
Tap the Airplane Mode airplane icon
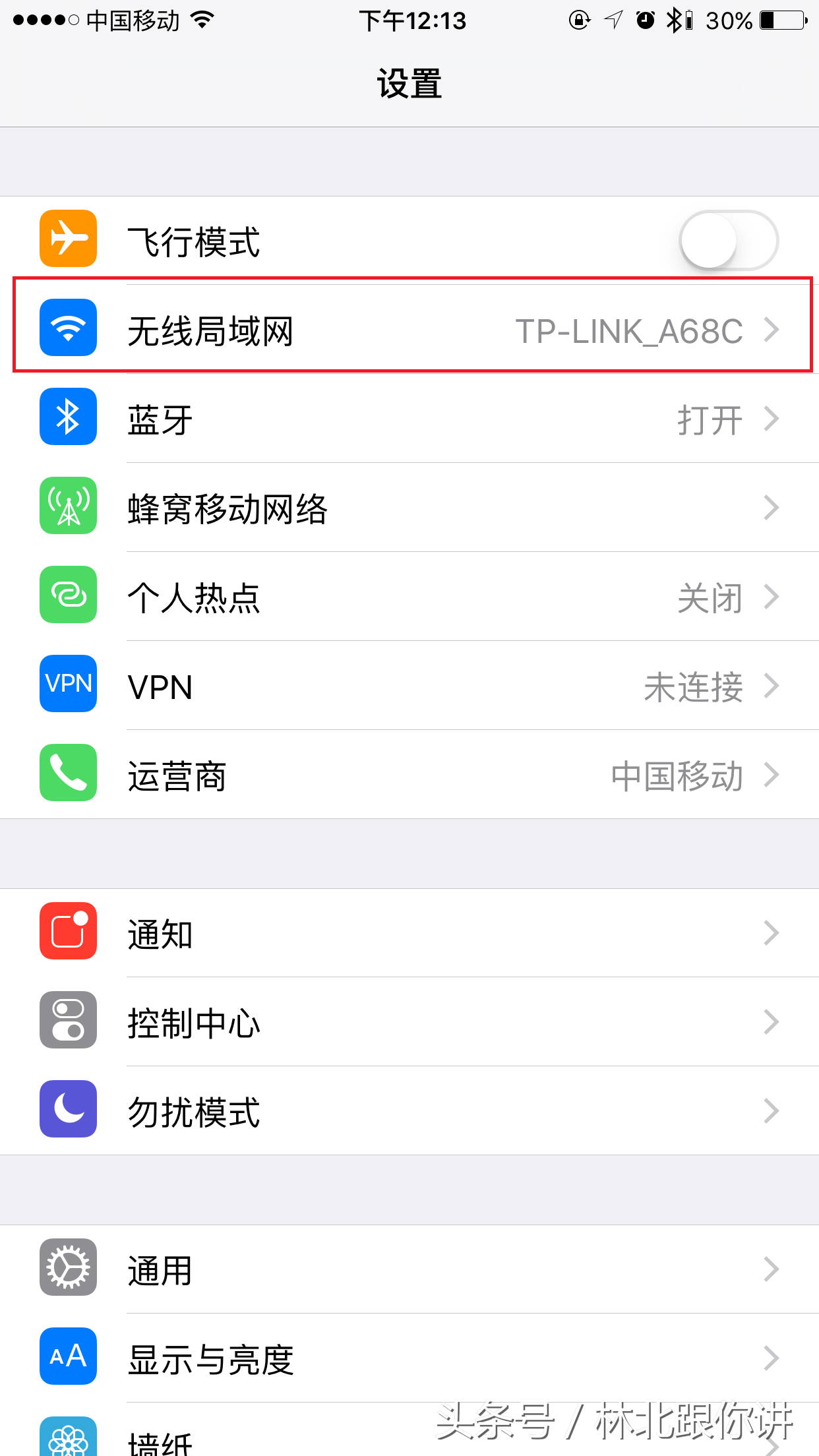click(x=68, y=239)
